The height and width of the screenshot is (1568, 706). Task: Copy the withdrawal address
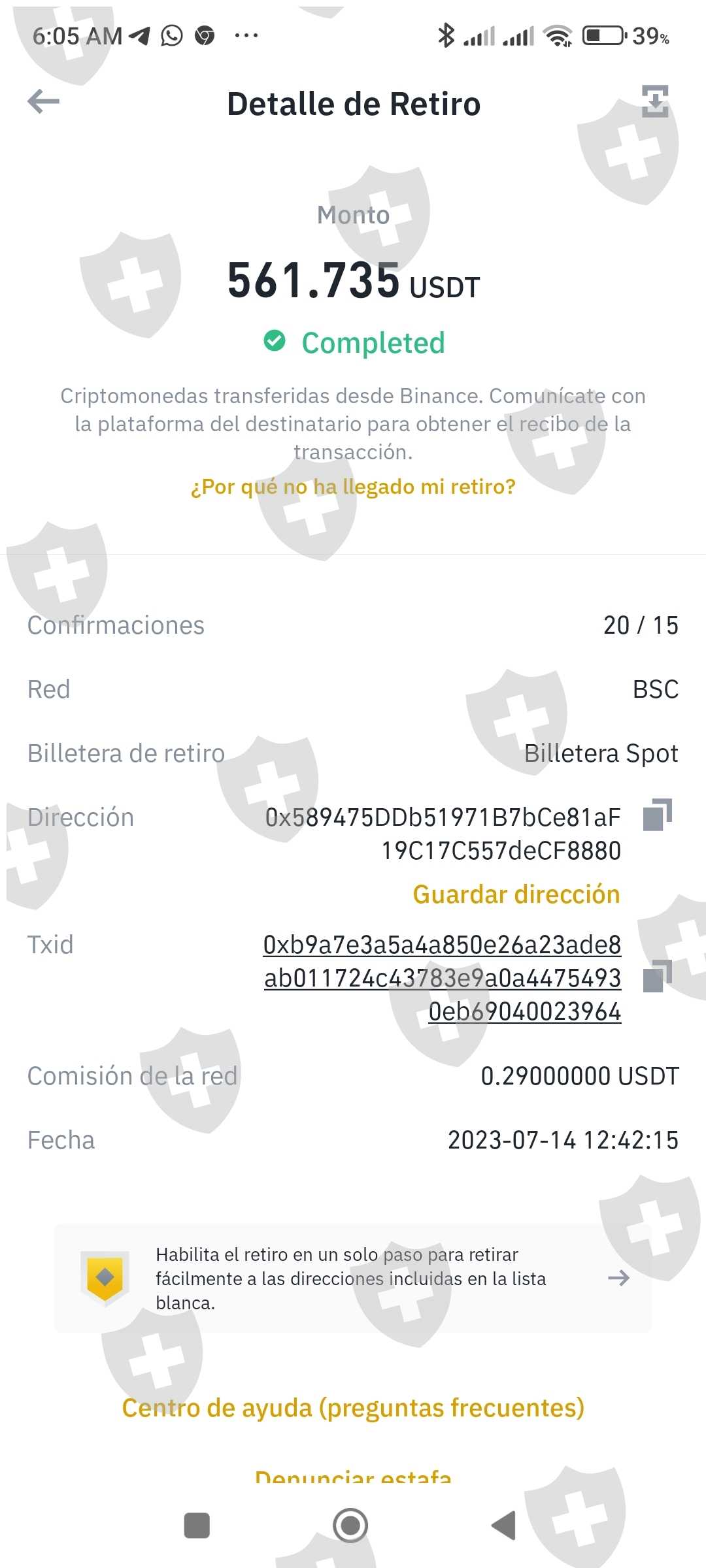point(657,815)
